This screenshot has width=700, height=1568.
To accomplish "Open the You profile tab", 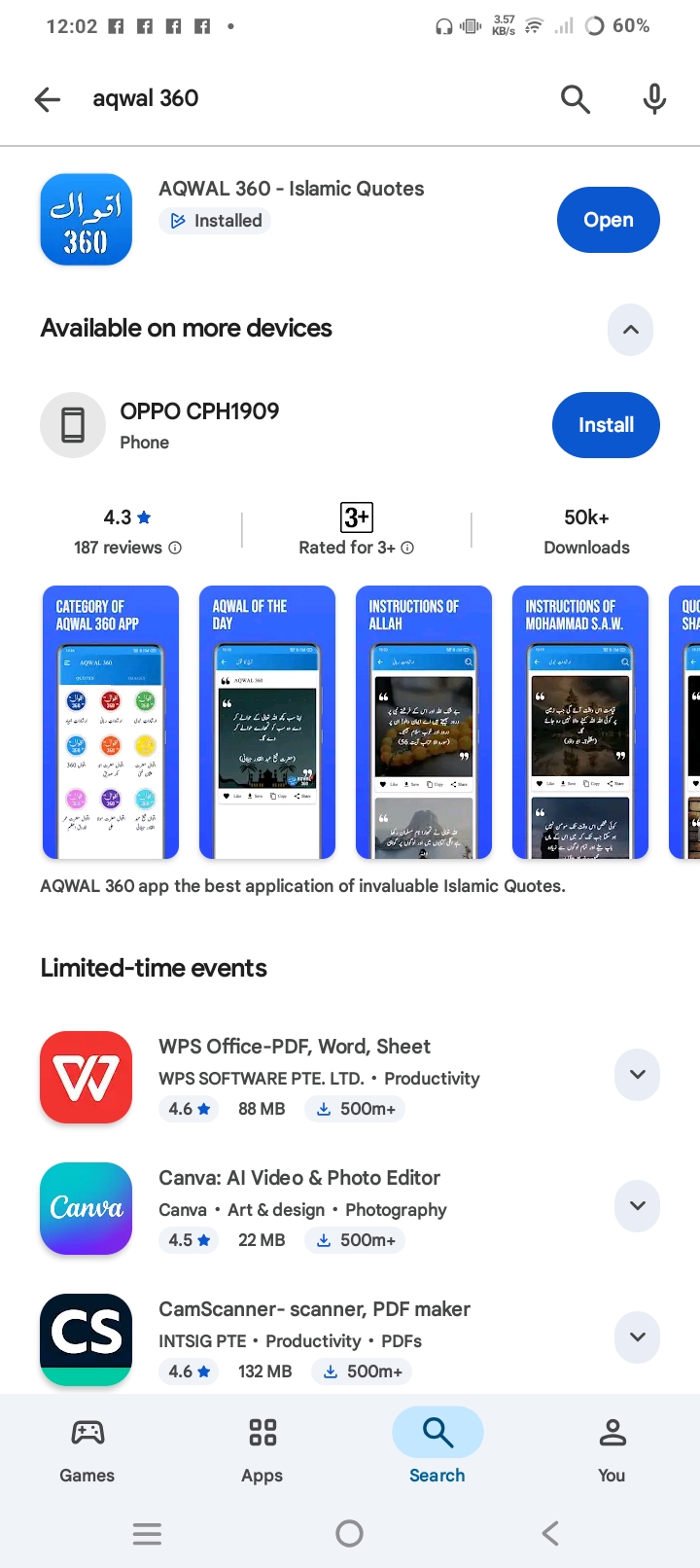I will pyautogui.click(x=612, y=1449).
